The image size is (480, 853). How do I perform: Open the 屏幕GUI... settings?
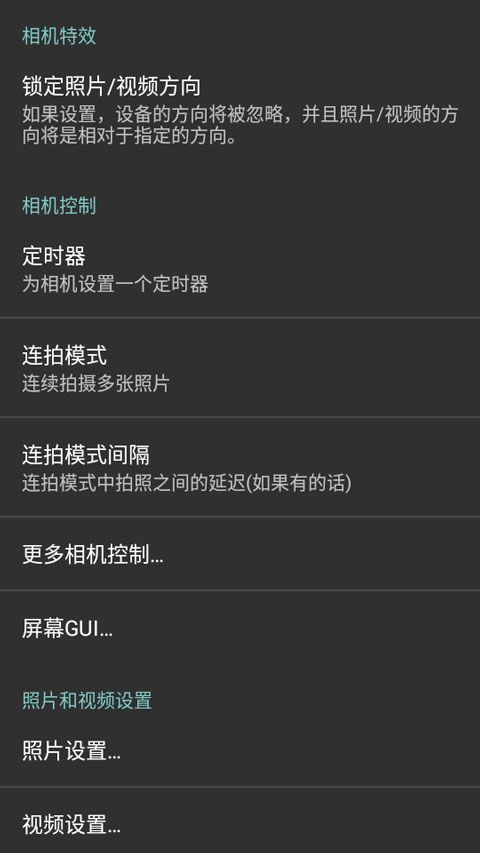click(240, 628)
